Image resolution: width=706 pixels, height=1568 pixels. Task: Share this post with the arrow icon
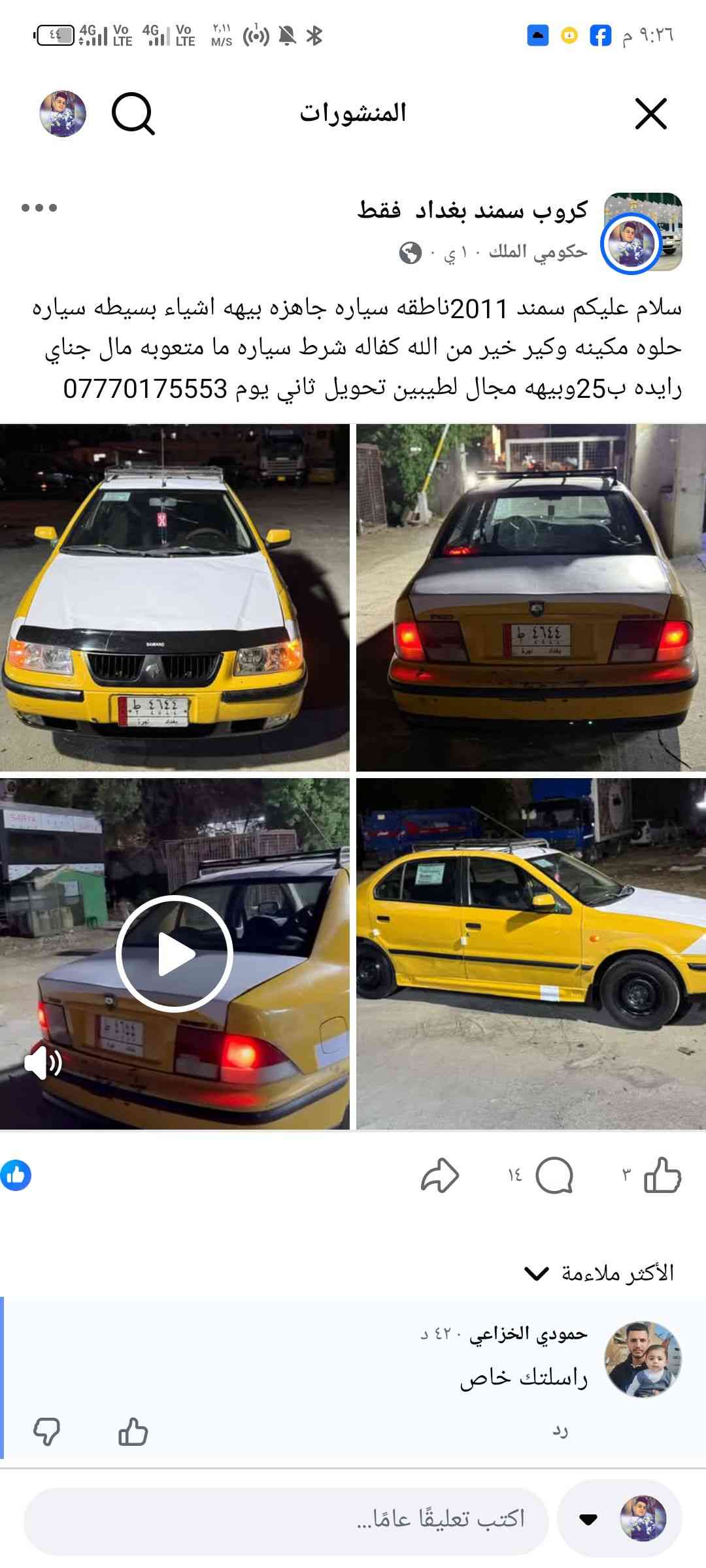(x=440, y=1175)
